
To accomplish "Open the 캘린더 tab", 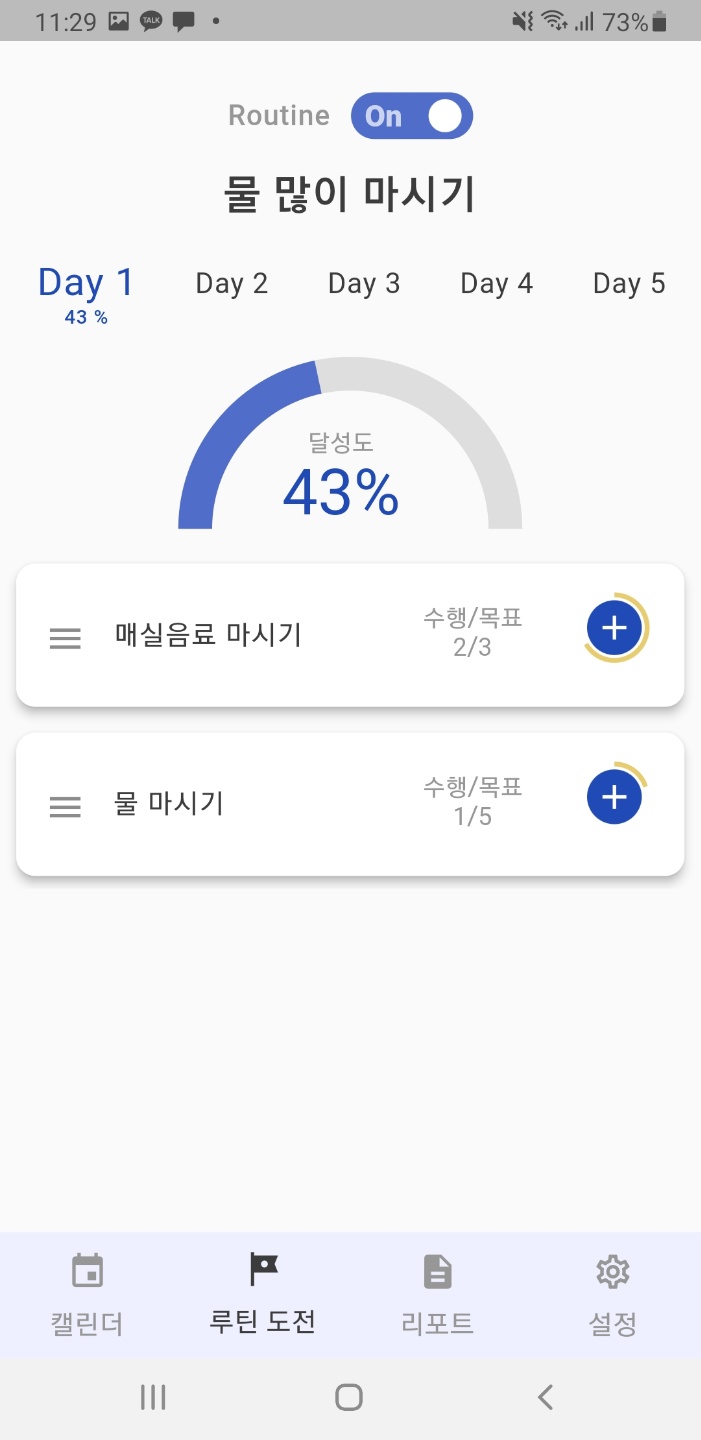I will click(x=88, y=1295).
